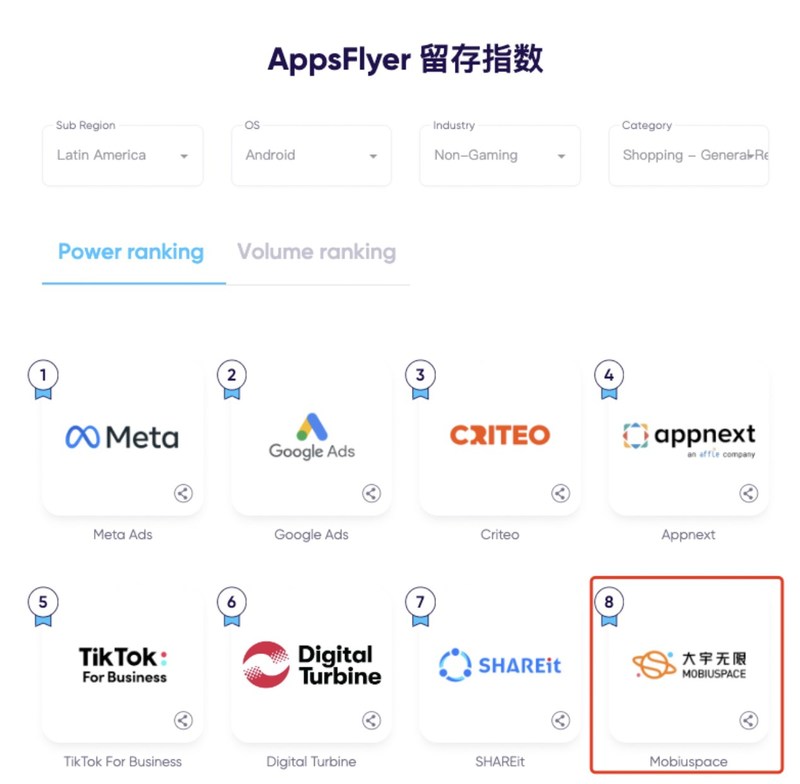The image size is (800, 784).
Task: Open the Appnext card
Action: tap(688, 437)
